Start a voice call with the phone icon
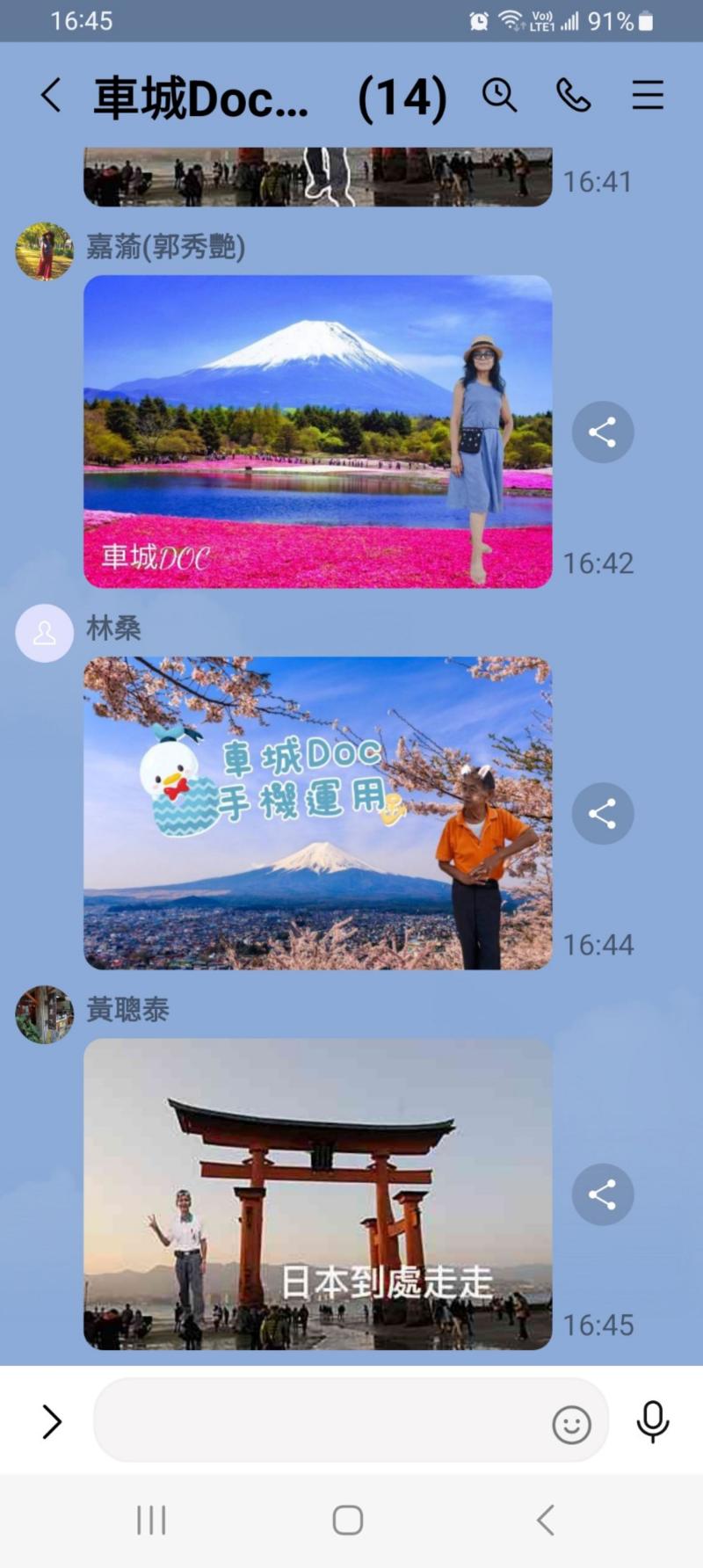This screenshot has width=703, height=1568. [x=574, y=95]
